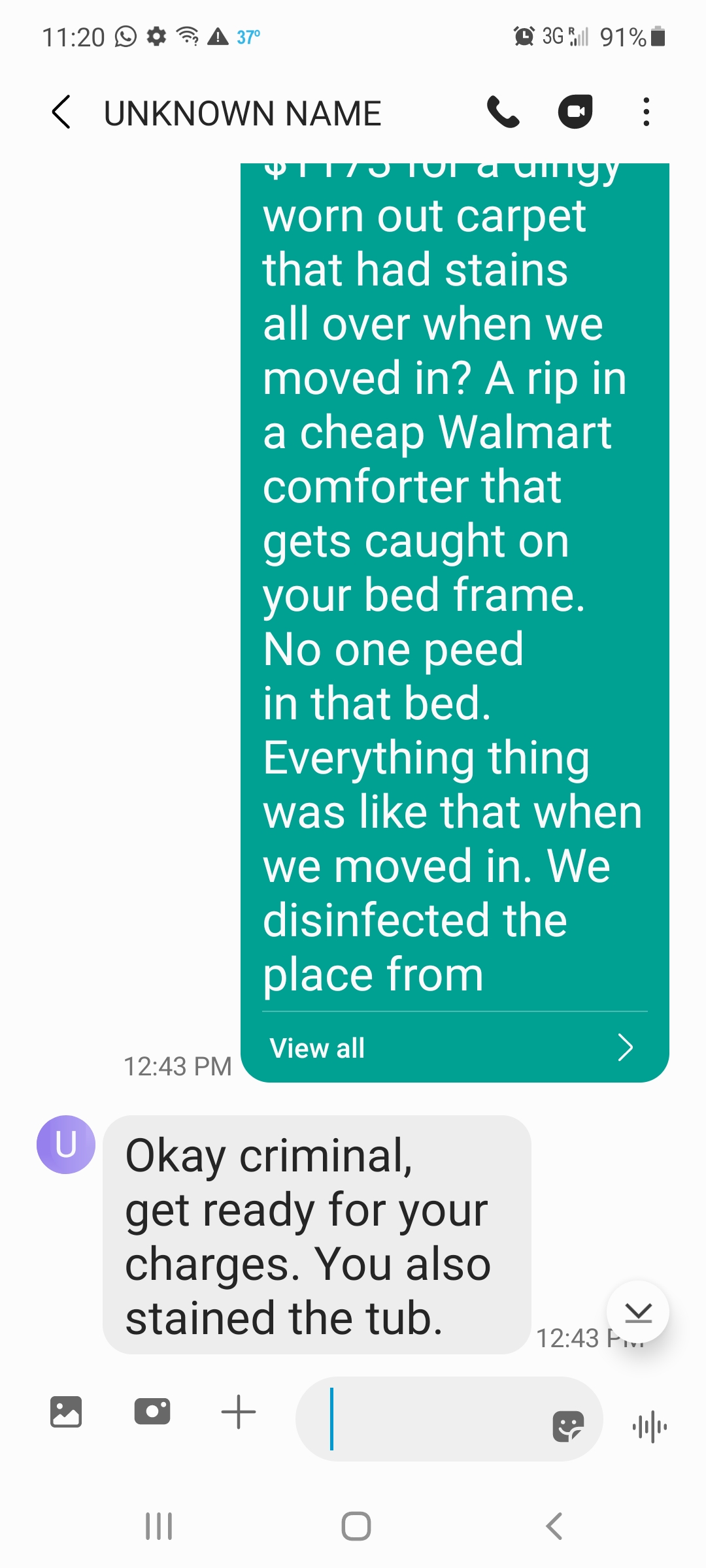Jump to the latest message with the down arrow
Viewport: 706px width, 1568px height.
pyautogui.click(x=638, y=1312)
